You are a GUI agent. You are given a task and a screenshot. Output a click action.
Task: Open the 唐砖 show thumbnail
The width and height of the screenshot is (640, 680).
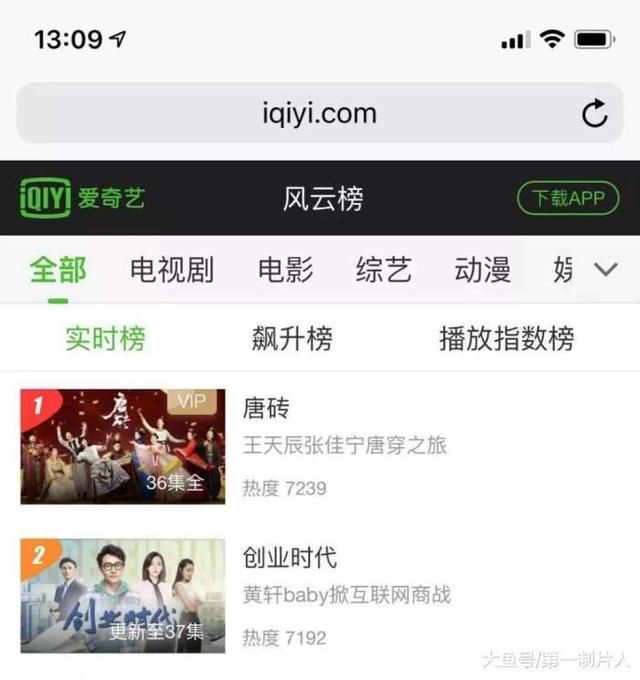(x=123, y=446)
